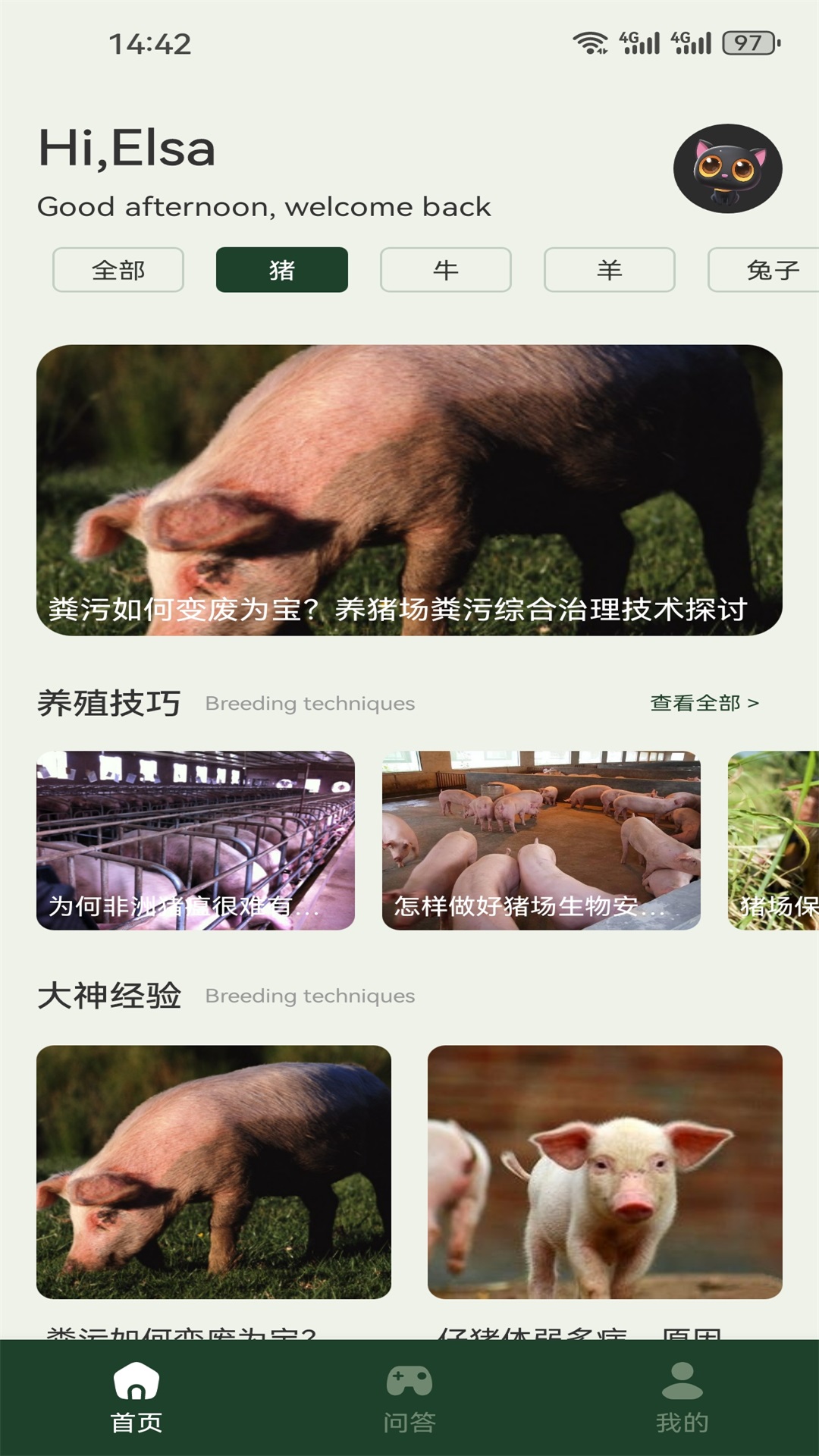The height and width of the screenshot is (1456, 819).
Task: Choose the 兔子 category chip
Action: tap(764, 270)
